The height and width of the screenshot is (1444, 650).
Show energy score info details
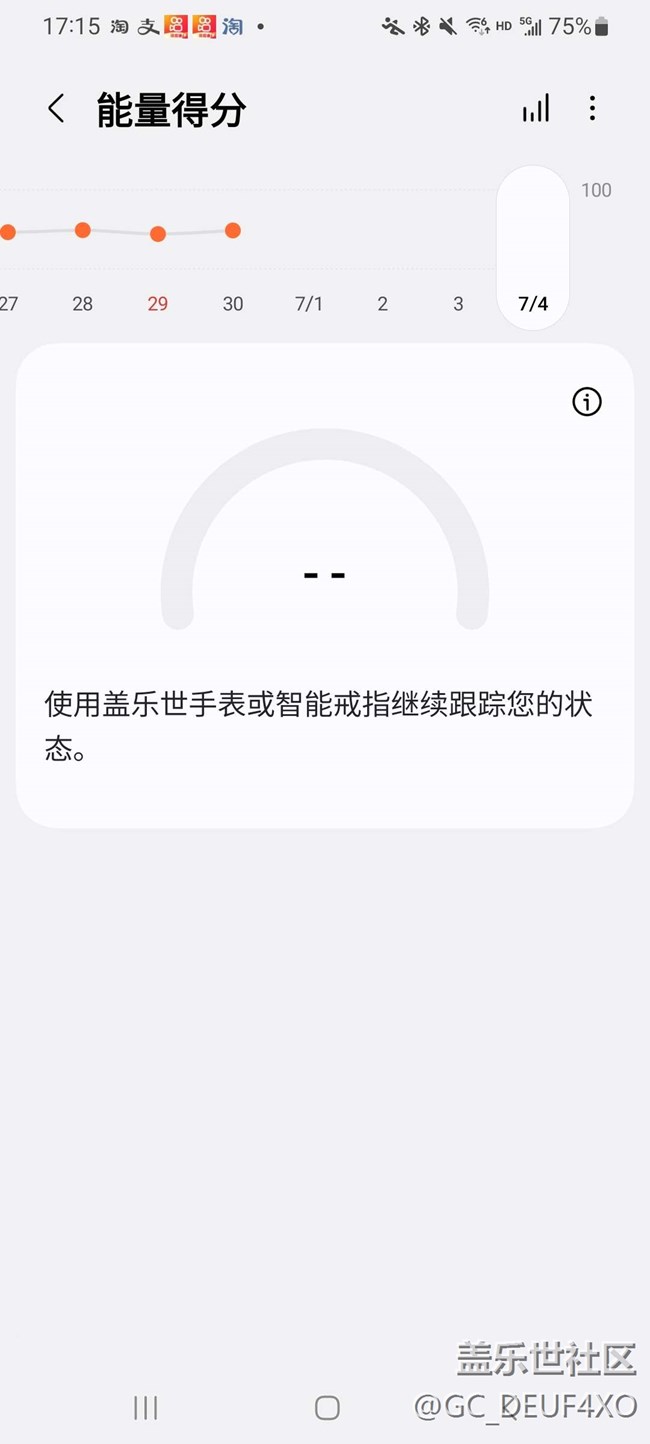point(587,402)
